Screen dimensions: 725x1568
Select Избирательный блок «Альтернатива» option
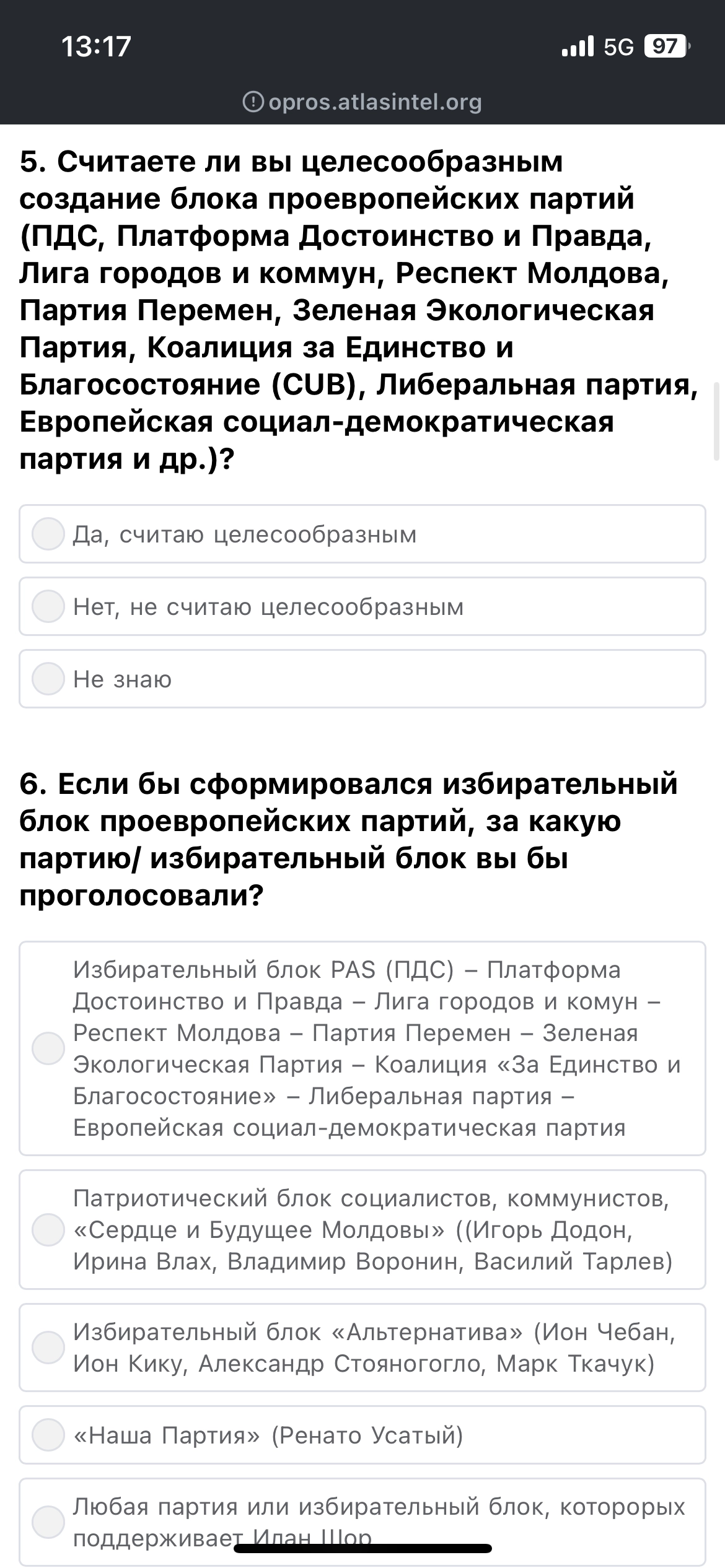362,1348
